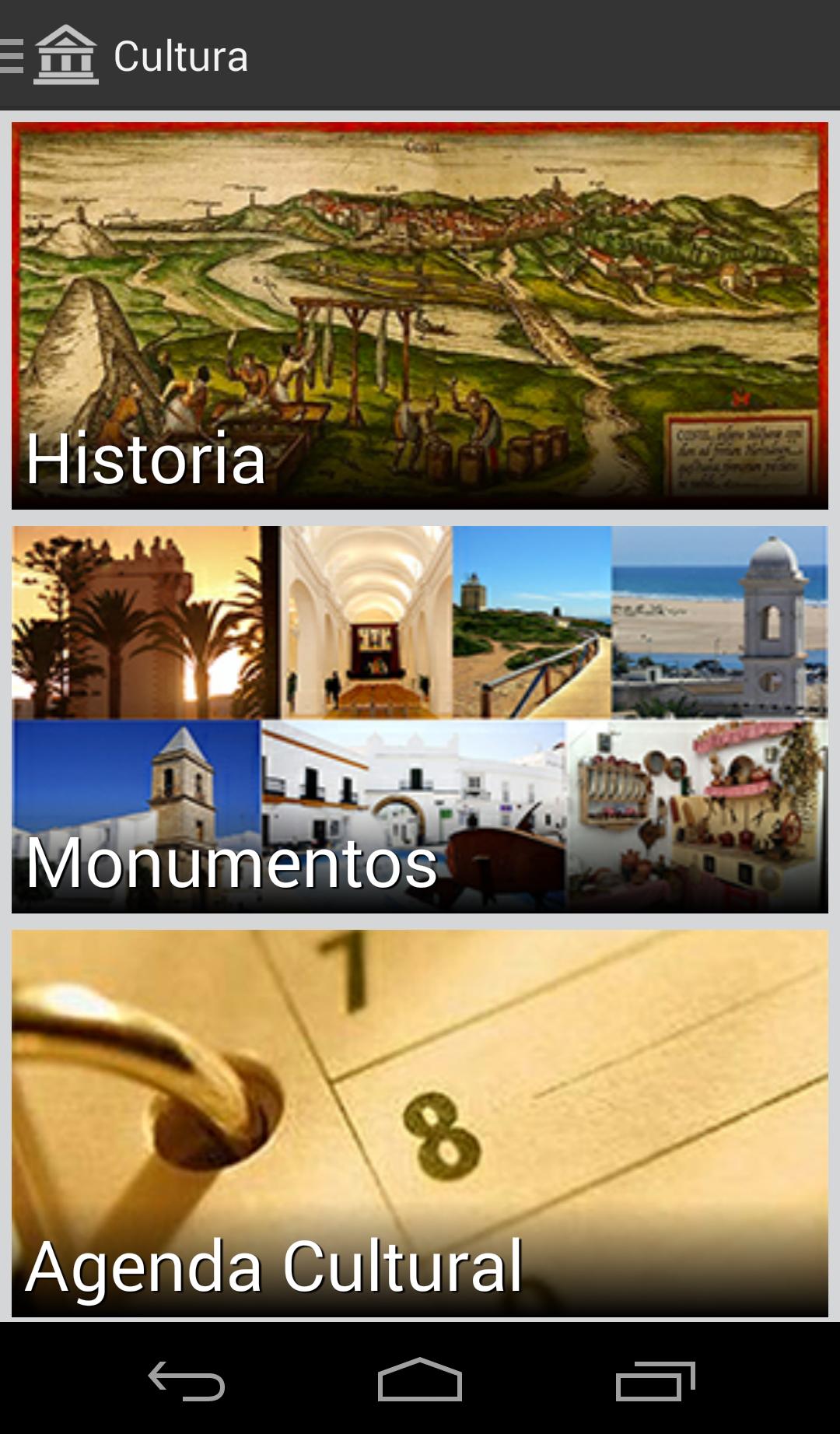Viewport: 840px width, 1434px height.
Task: Open the old map illustration on the Historia card
Action: coord(419,272)
